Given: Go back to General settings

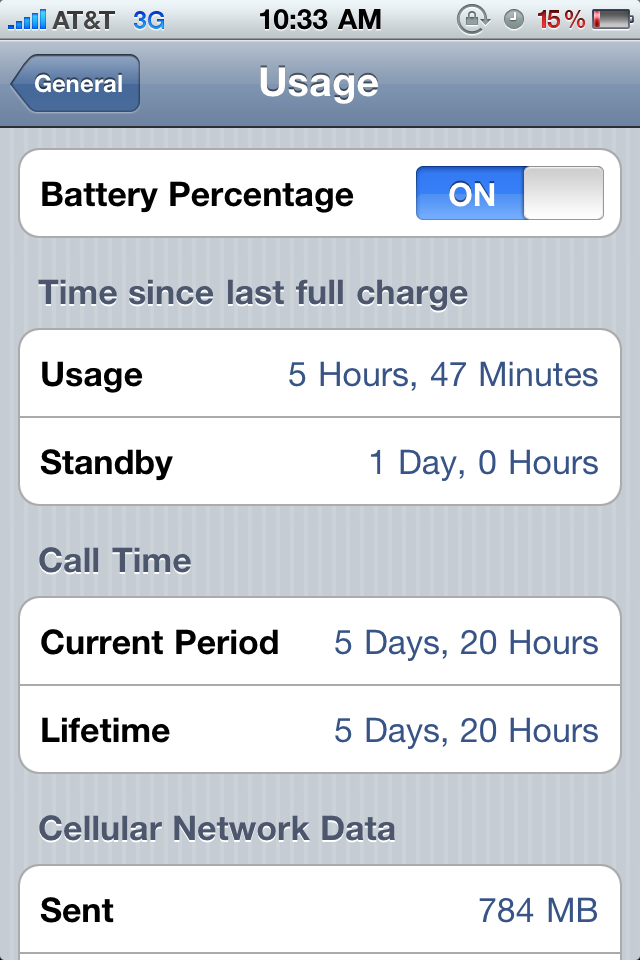Looking at the screenshot, I should click(76, 84).
